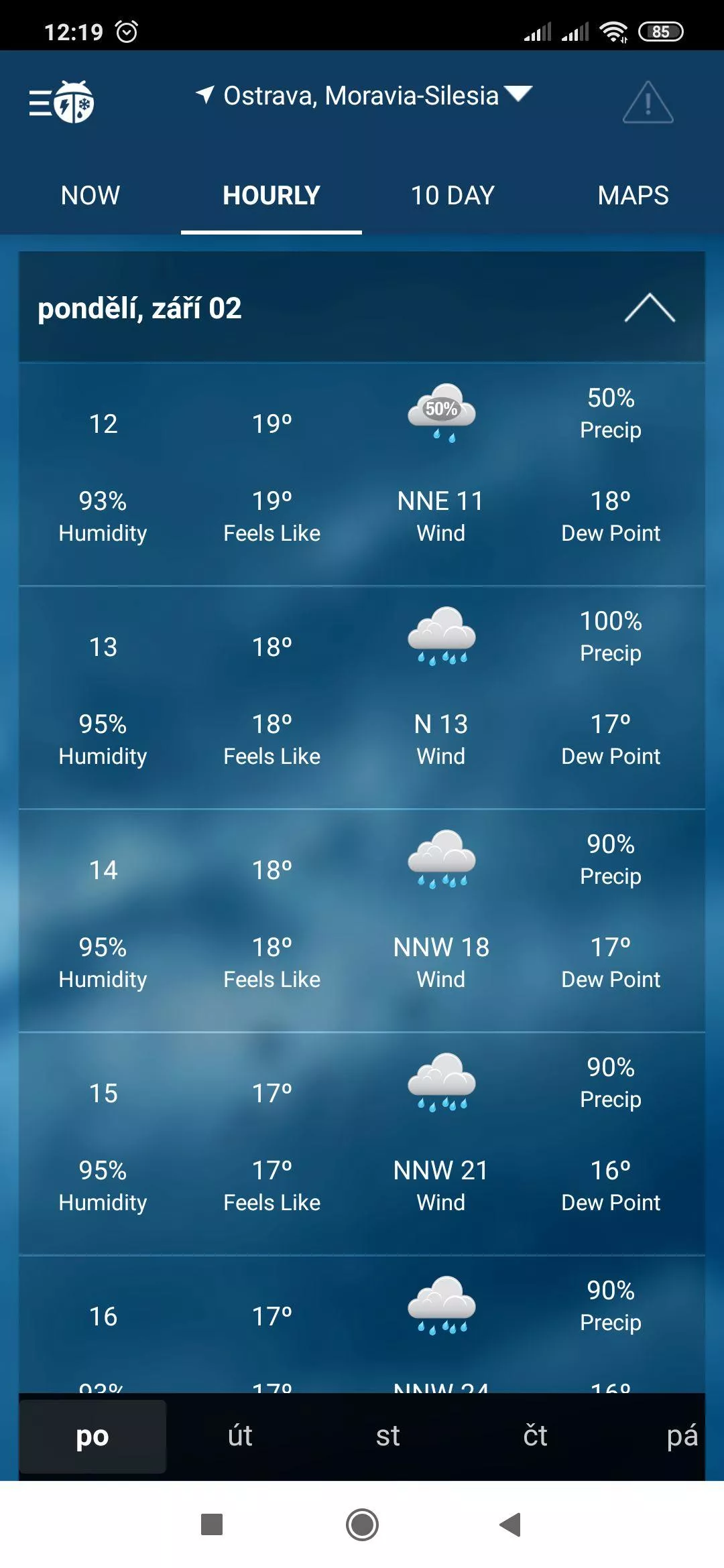Open the WeatherBug menu button

click(61, 102)
